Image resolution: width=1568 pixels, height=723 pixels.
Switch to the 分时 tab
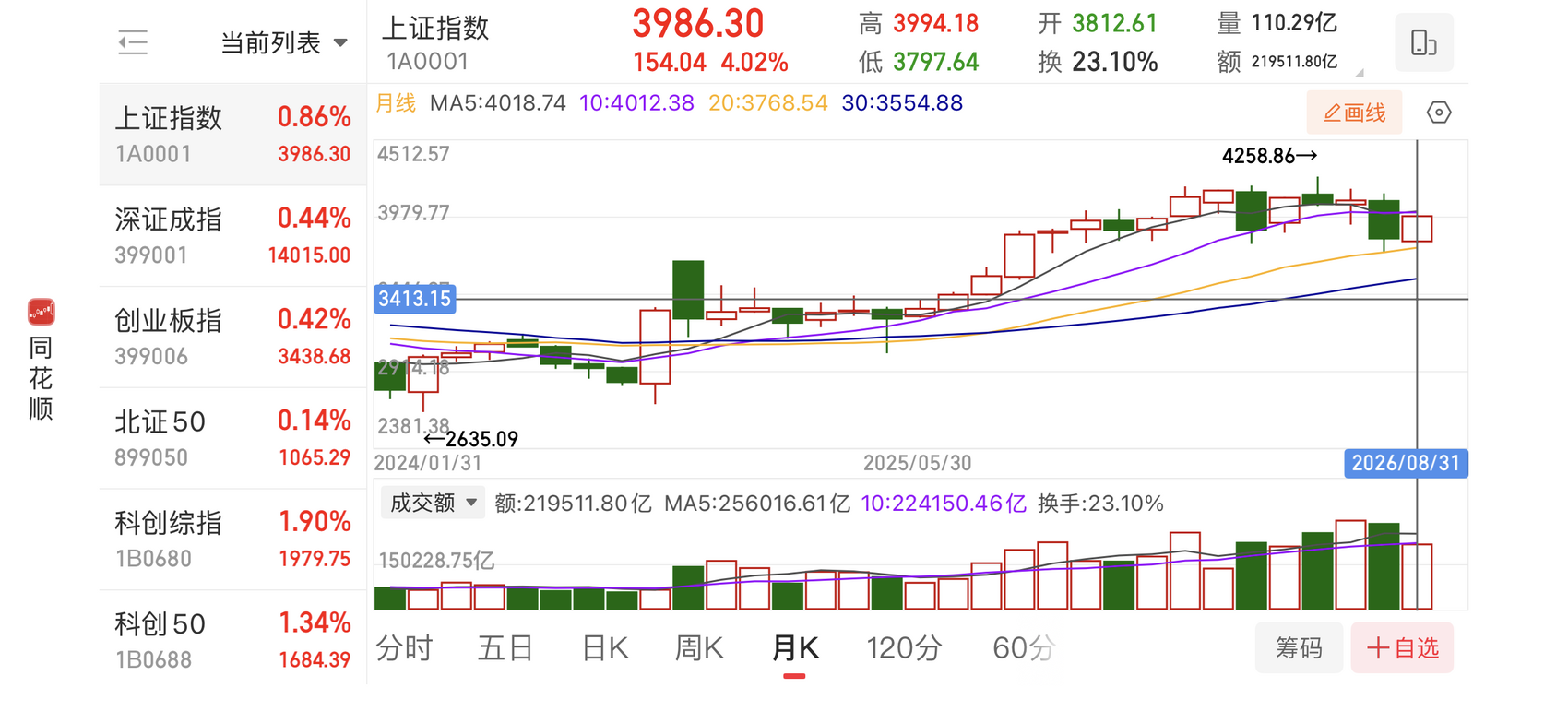(x=404, y=648)
